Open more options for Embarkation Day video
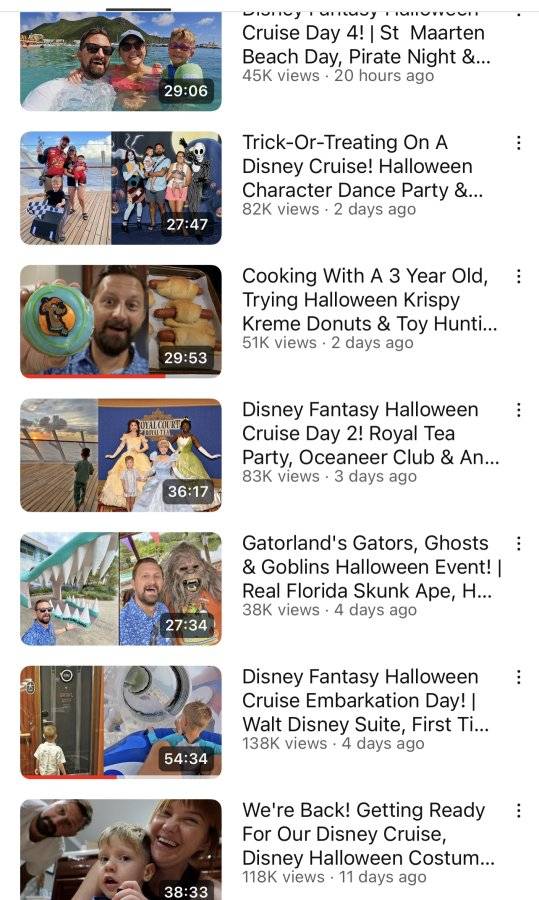 tap(518, 677)
